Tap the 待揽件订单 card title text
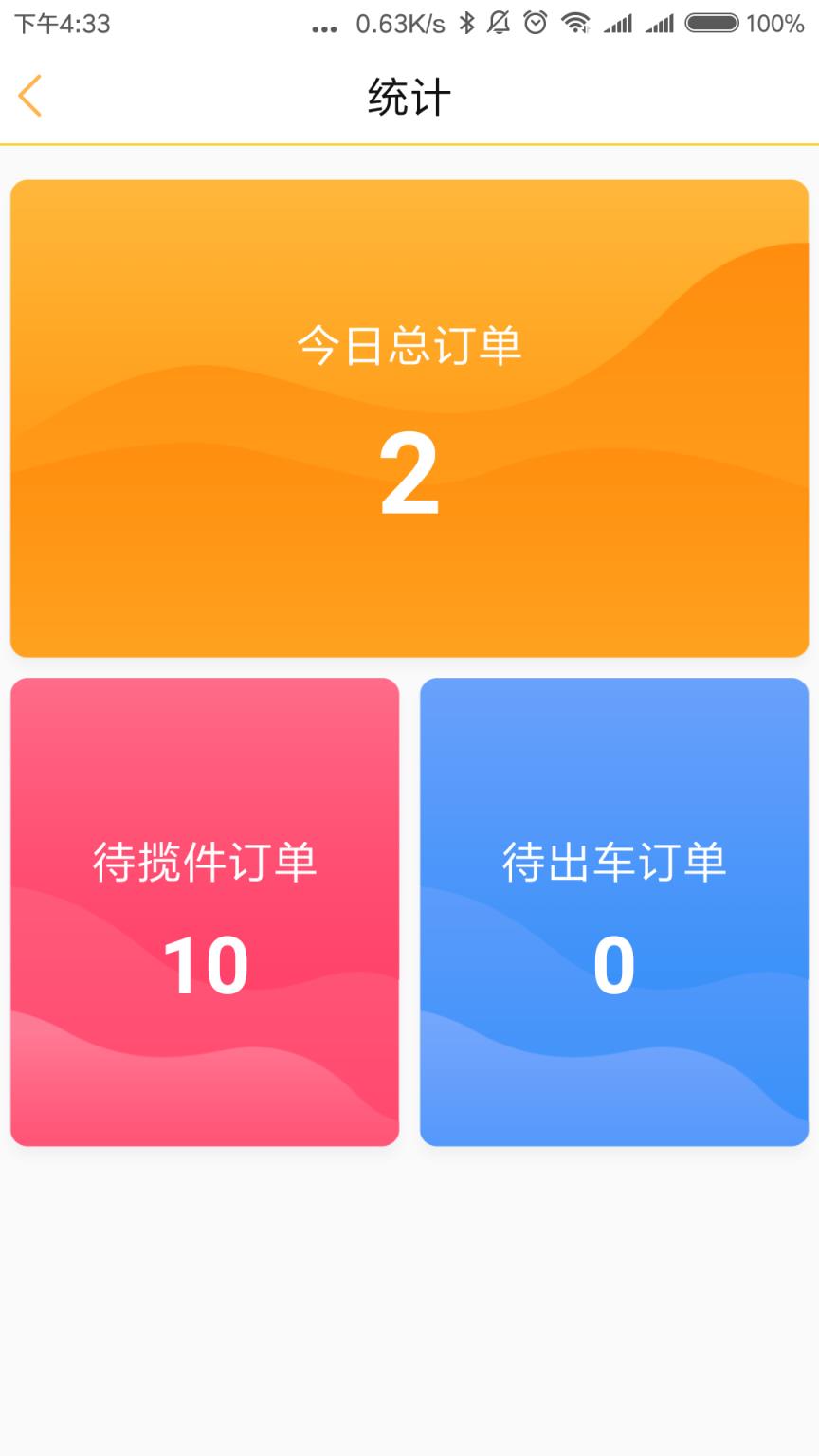This screenshot has width=819, height=1456. click(204, 861)
